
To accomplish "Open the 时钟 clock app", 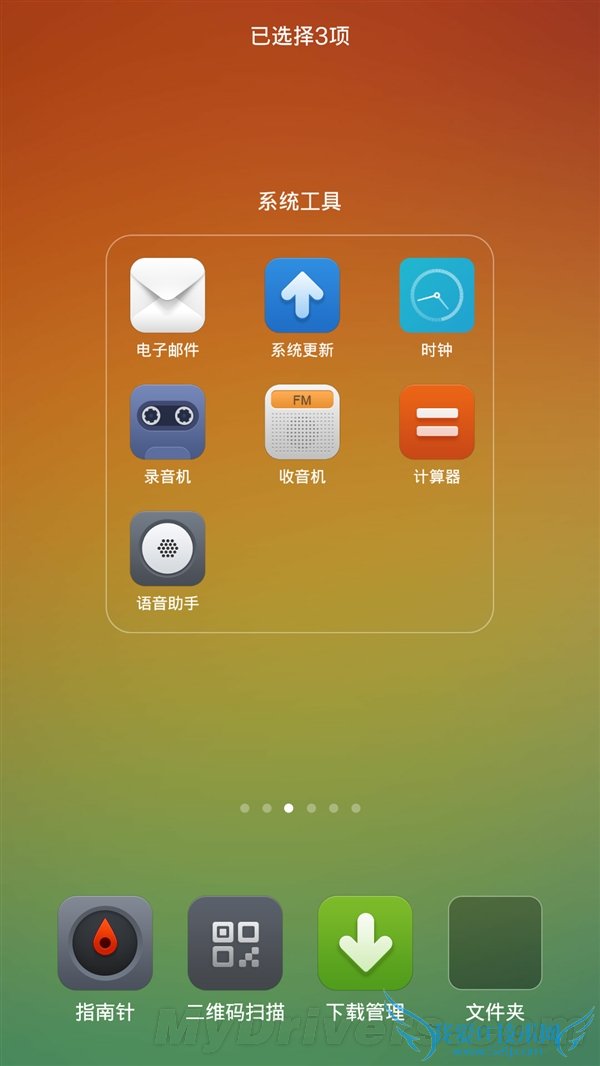I will pos(437,295).
